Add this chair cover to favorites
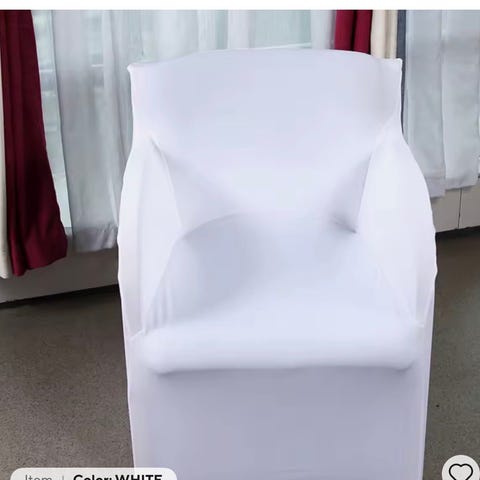Viewport: 480px width, 480px height. coord(461,471)
